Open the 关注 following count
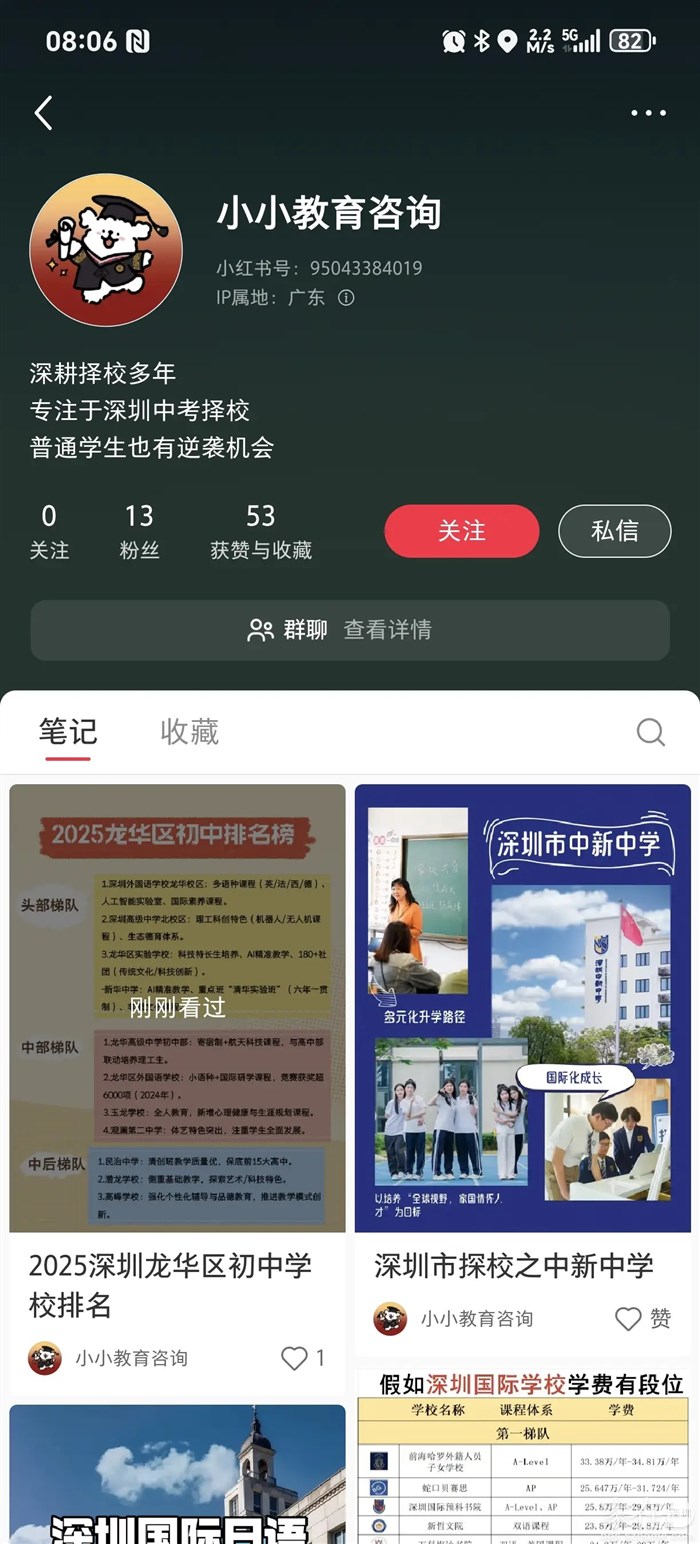Image resolution: width=700 pixels, height=1544 pixels. pyautogui.click(x=49, y=531)
